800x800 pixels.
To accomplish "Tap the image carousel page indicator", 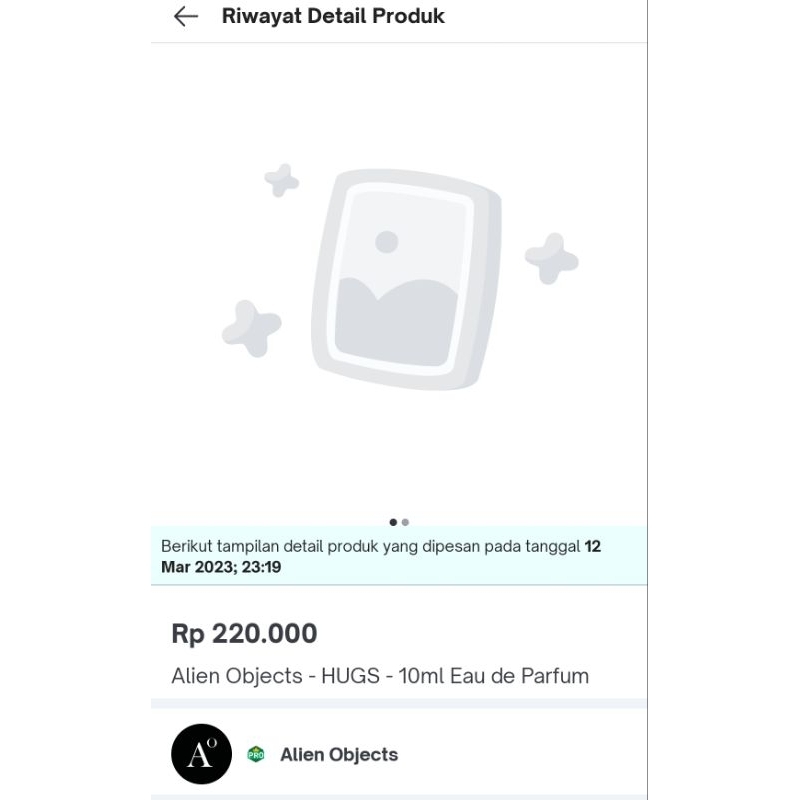I will click(x=399, y=522).
